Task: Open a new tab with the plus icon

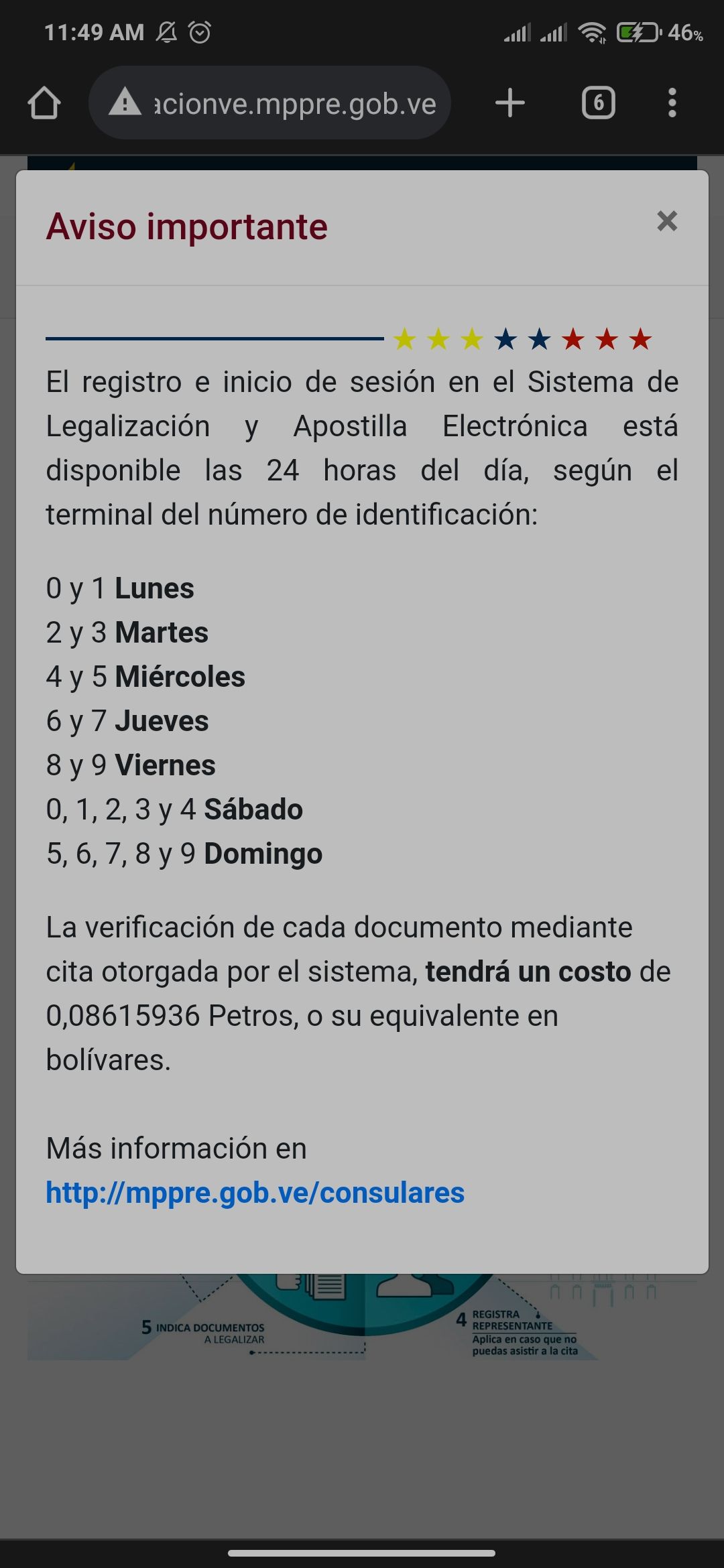Action: [x=509, y=103]
